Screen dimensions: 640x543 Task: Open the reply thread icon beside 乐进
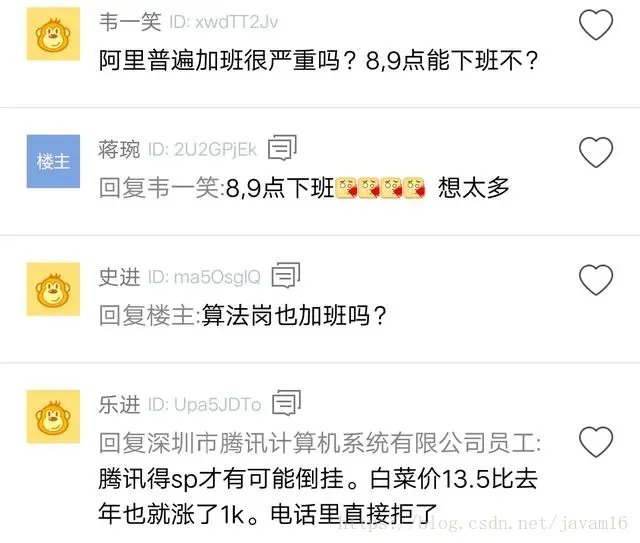pyautogui.click(x=287, y=404)
